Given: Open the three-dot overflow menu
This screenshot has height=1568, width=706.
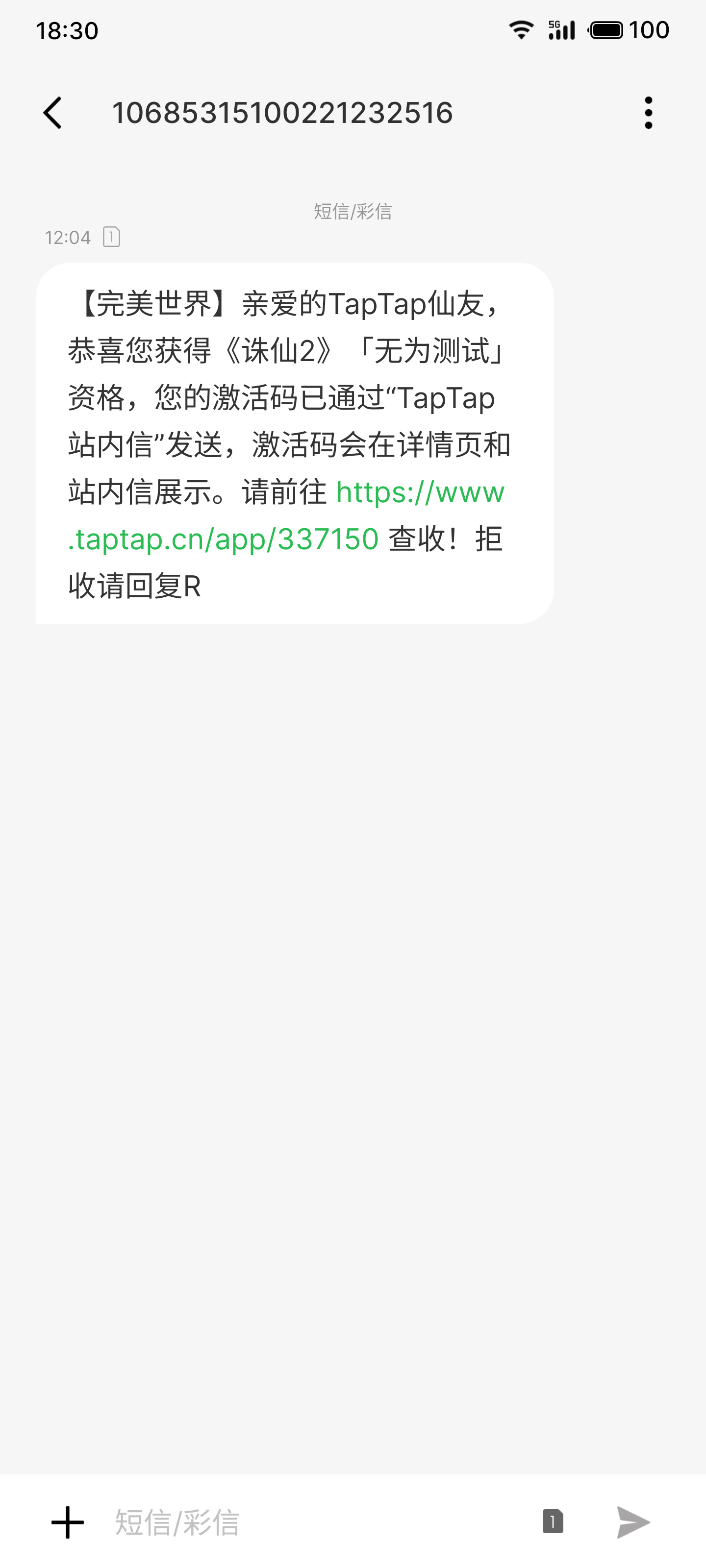Looking at the screenshot, I should pyautogui.click(x=648, y=113).
